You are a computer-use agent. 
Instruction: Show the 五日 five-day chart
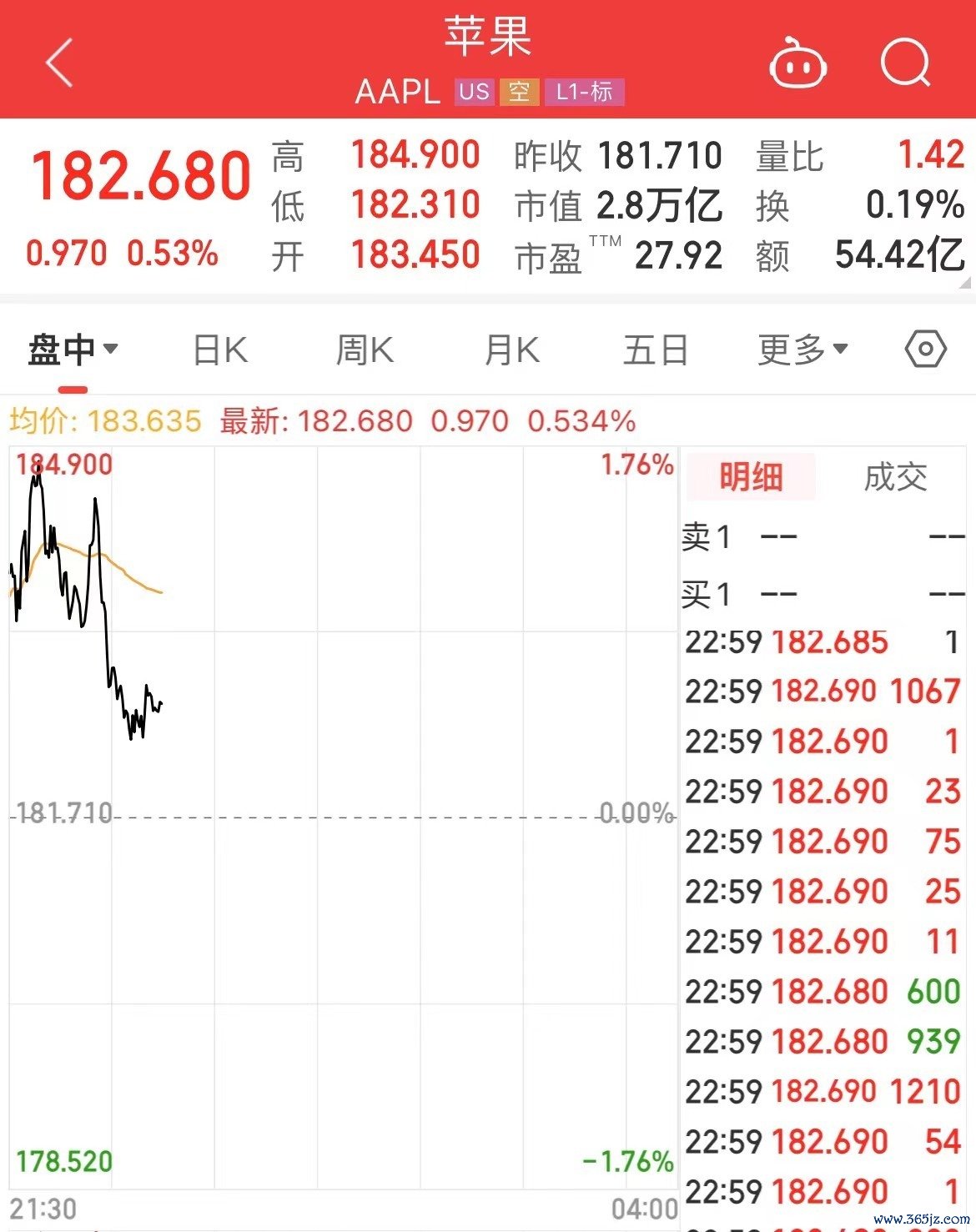click(656, 349)
